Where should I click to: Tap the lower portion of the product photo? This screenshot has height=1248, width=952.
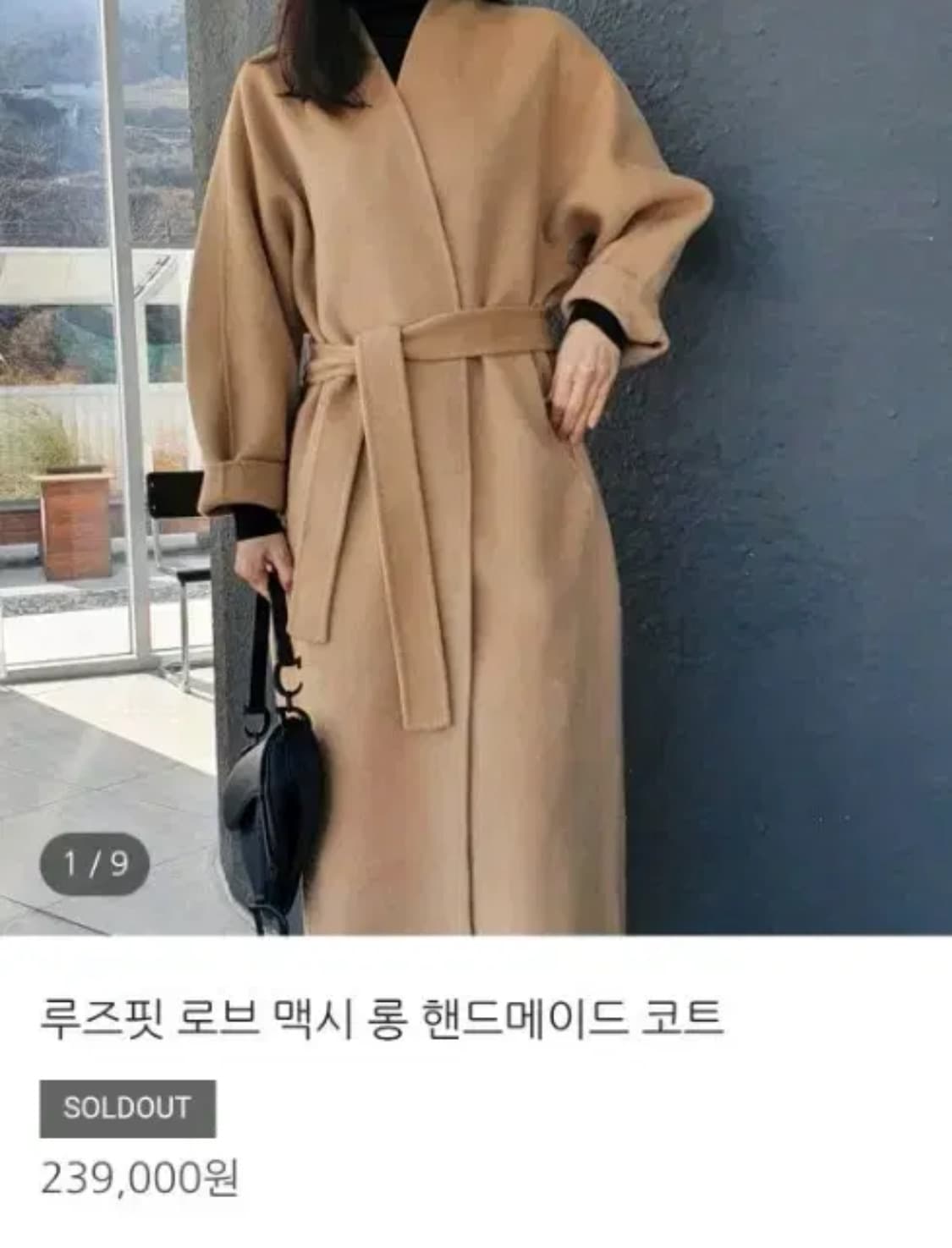pos(476,719)
